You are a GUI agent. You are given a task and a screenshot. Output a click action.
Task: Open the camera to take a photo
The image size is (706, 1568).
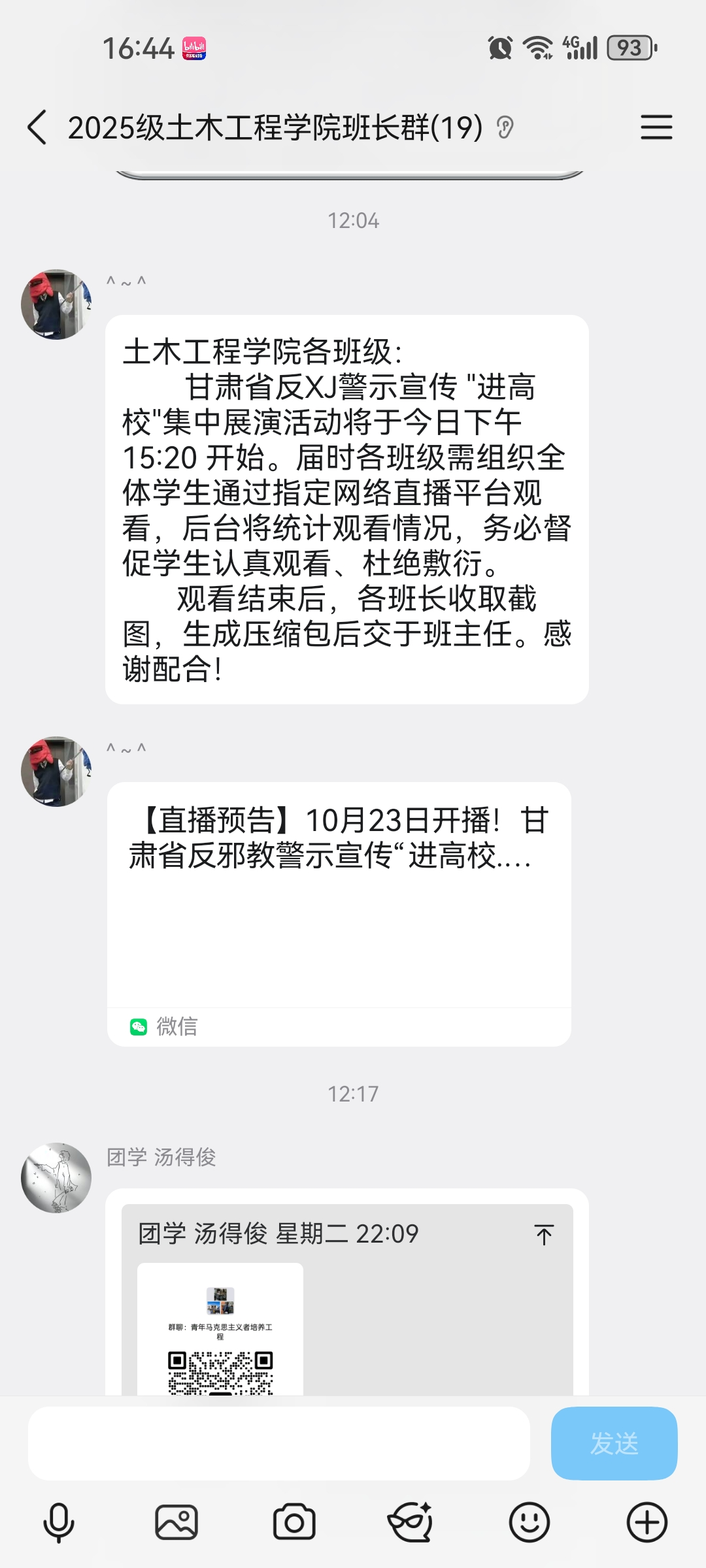click(x=294, y=1522)
